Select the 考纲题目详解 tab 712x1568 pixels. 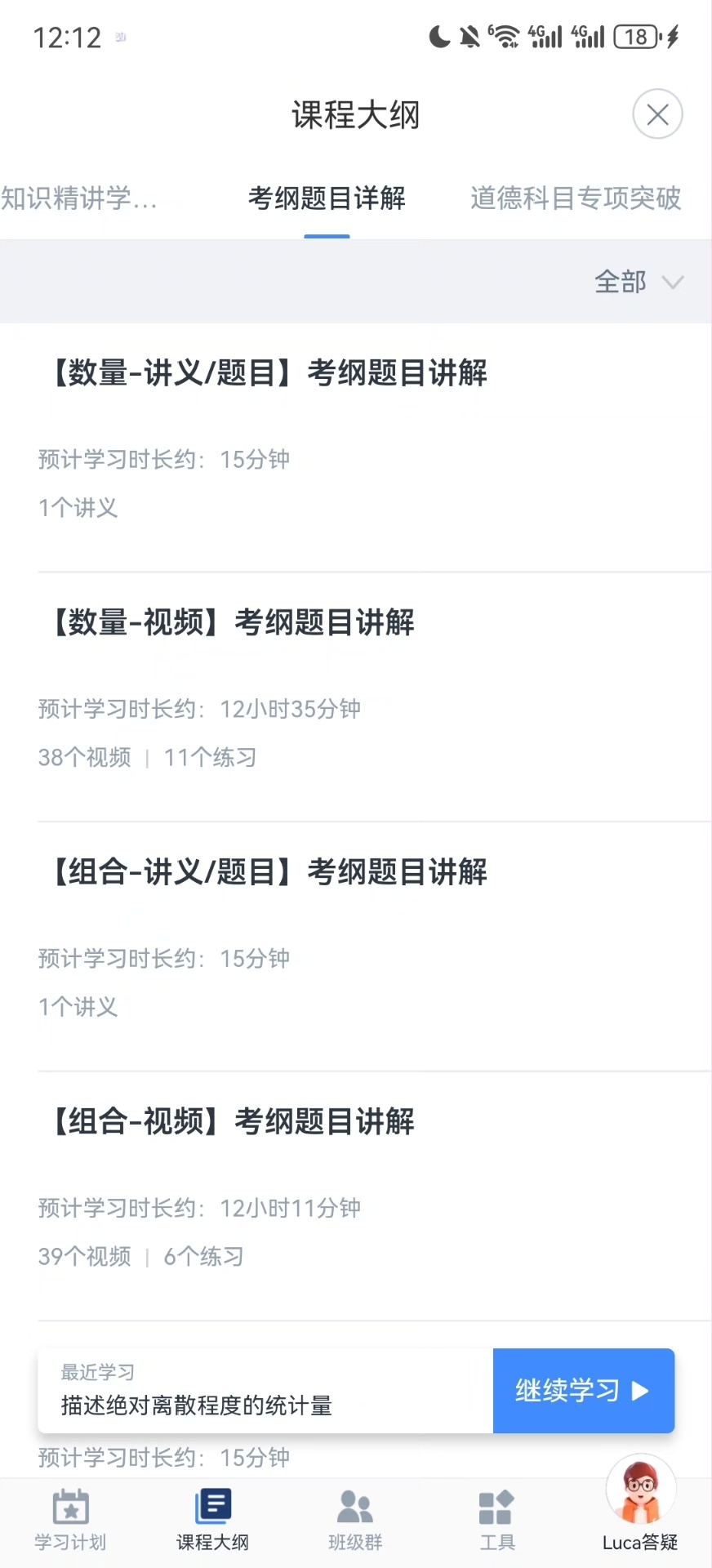(x=327, y=198)
